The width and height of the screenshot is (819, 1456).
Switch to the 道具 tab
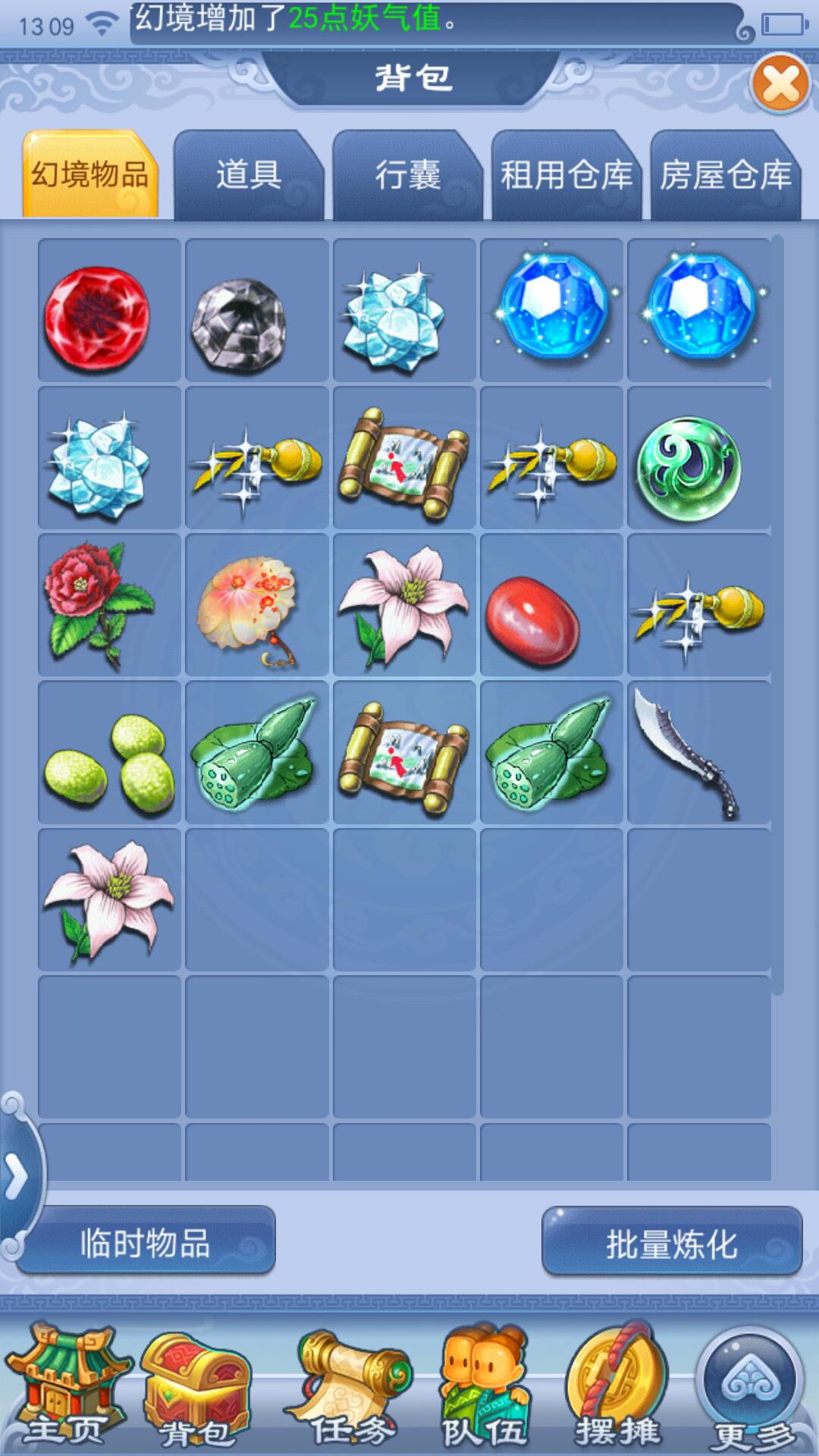pyautogui.click(x=249, y=175)
